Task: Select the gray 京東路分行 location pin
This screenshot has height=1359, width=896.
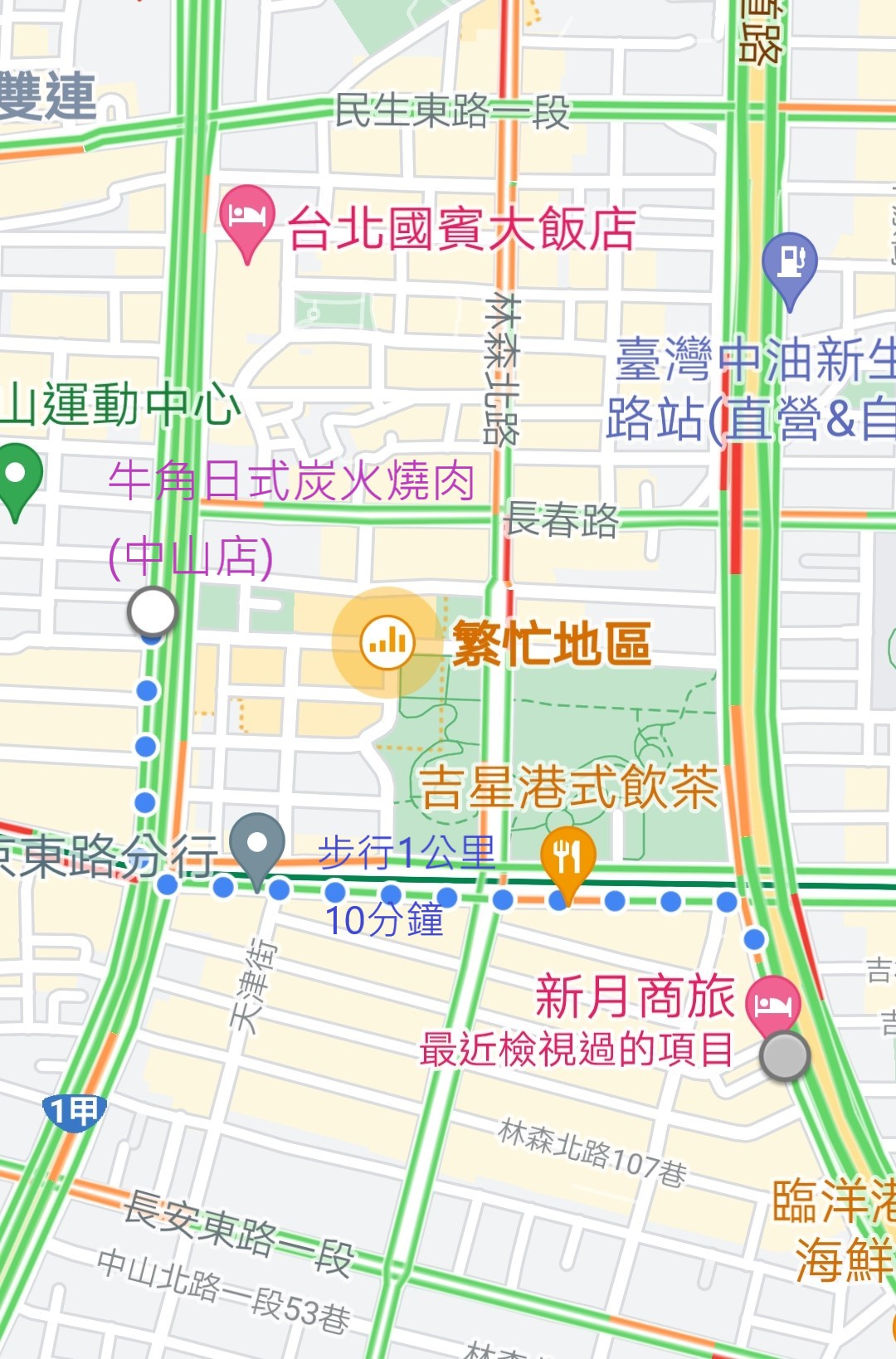Action: pos(257,845)
